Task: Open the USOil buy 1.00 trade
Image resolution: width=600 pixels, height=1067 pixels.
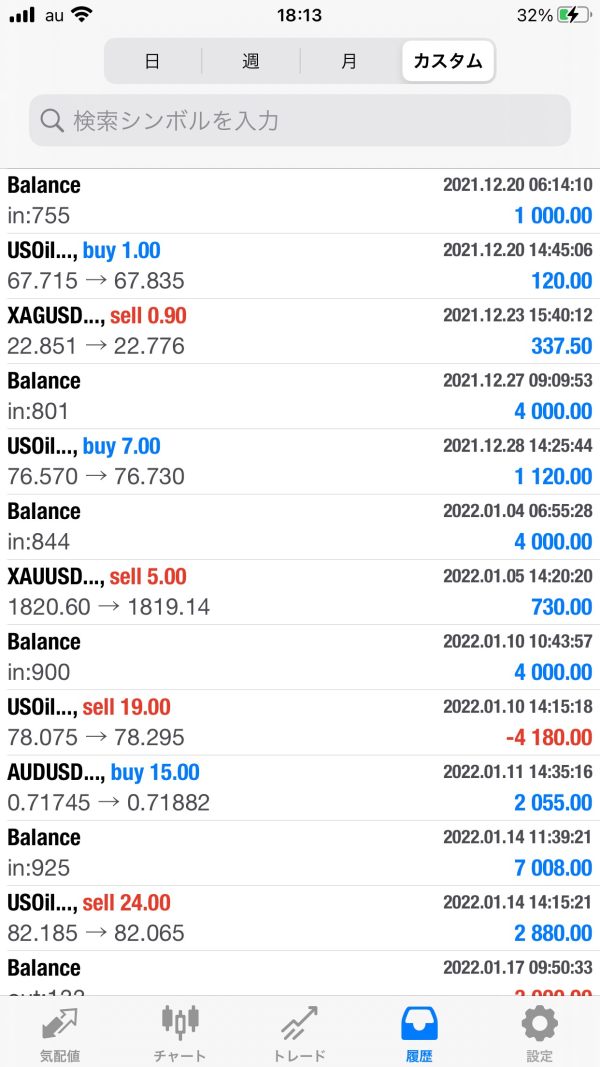Action: click(x=300, y=266)
